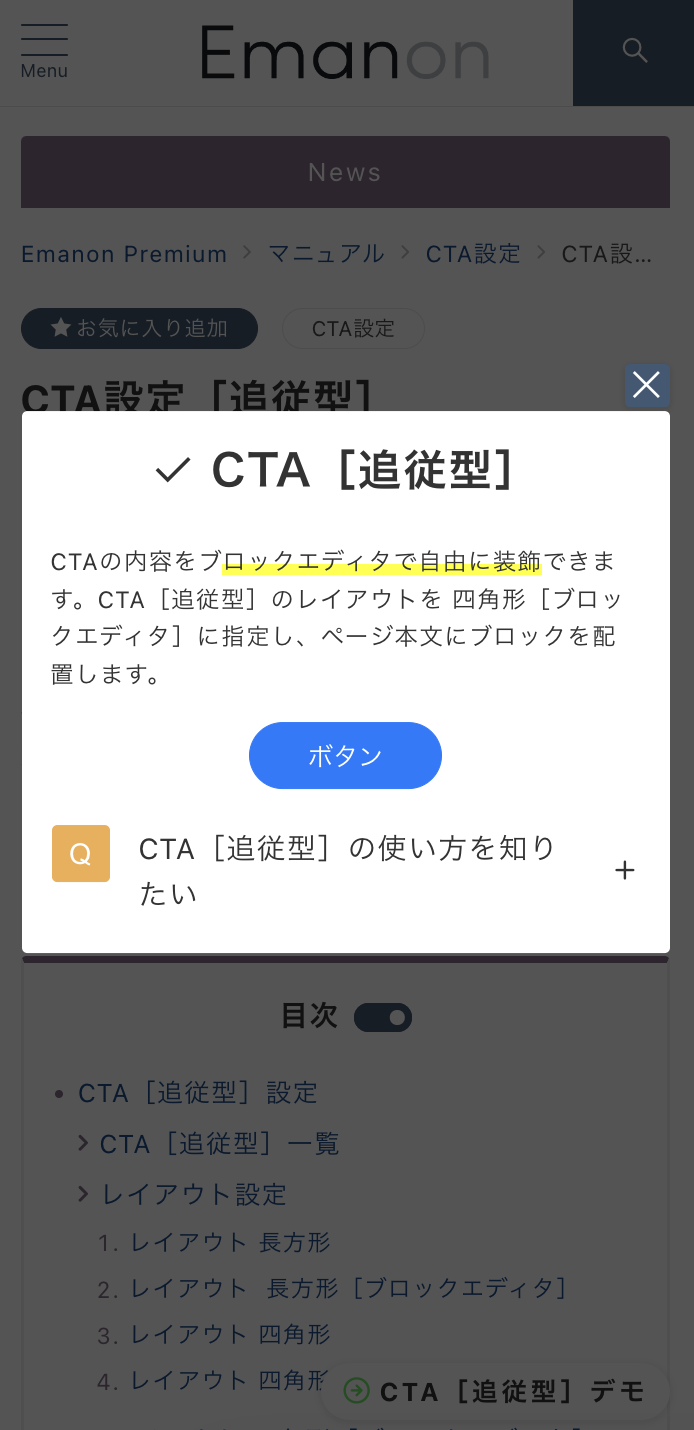Select the CTA設定 category chip
The height and width of the screenshot is (1430, 694).
(x=353, y=328)
